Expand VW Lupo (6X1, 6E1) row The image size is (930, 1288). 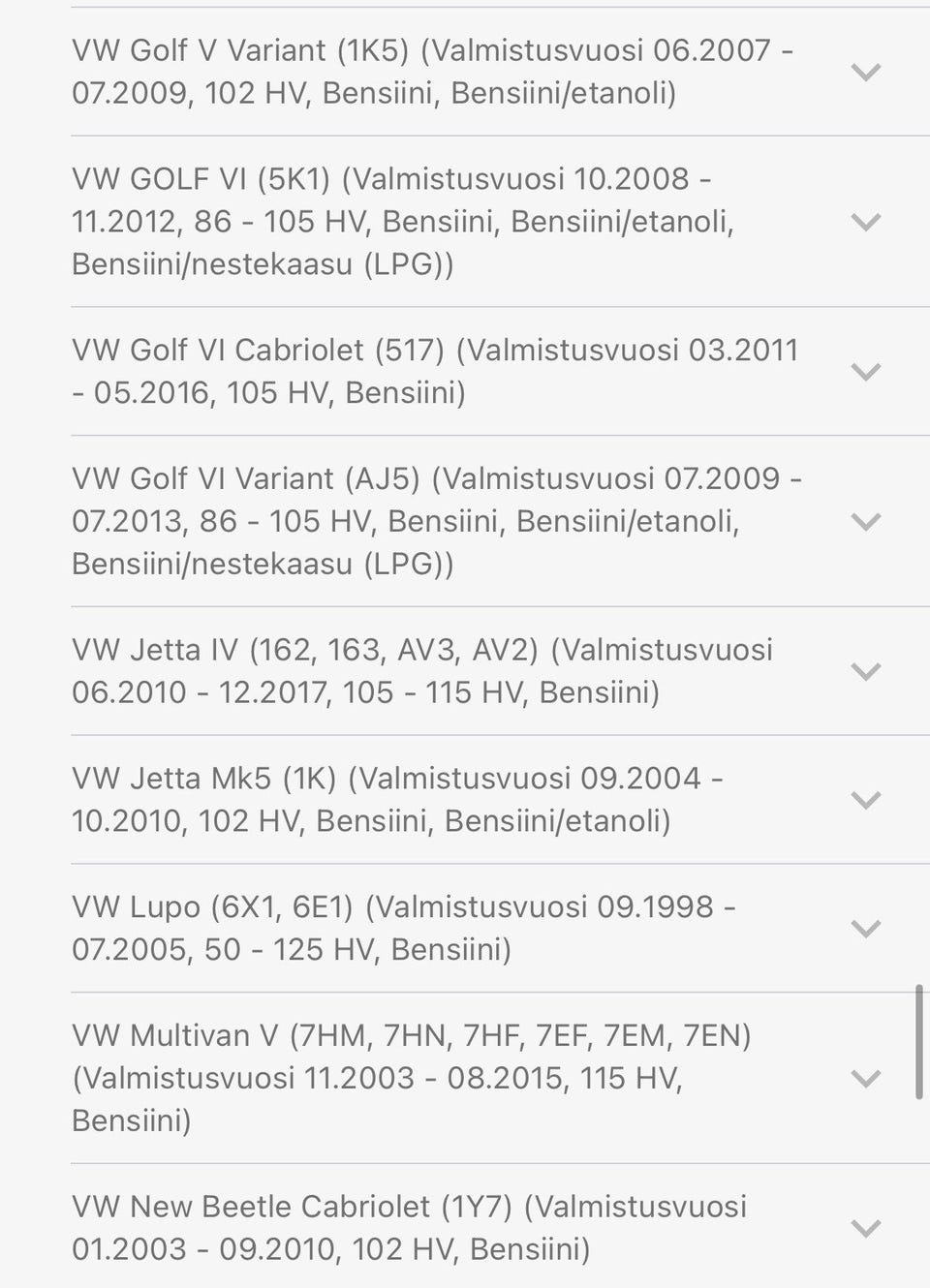(864, 929)
